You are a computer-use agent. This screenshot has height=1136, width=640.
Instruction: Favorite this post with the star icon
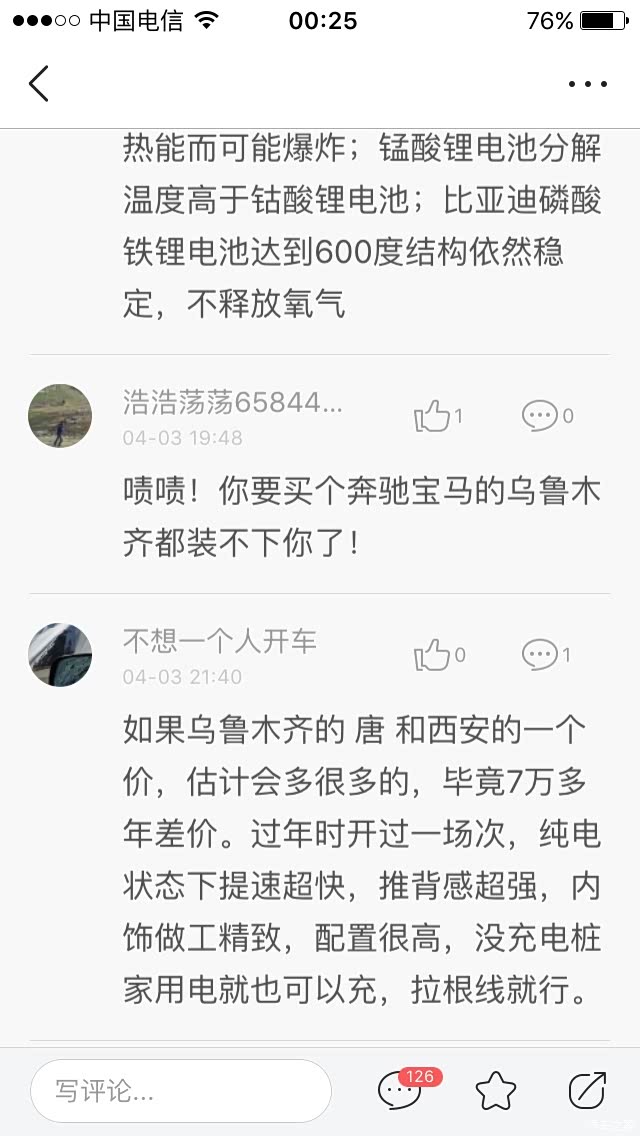click(x=495, y=1091)
